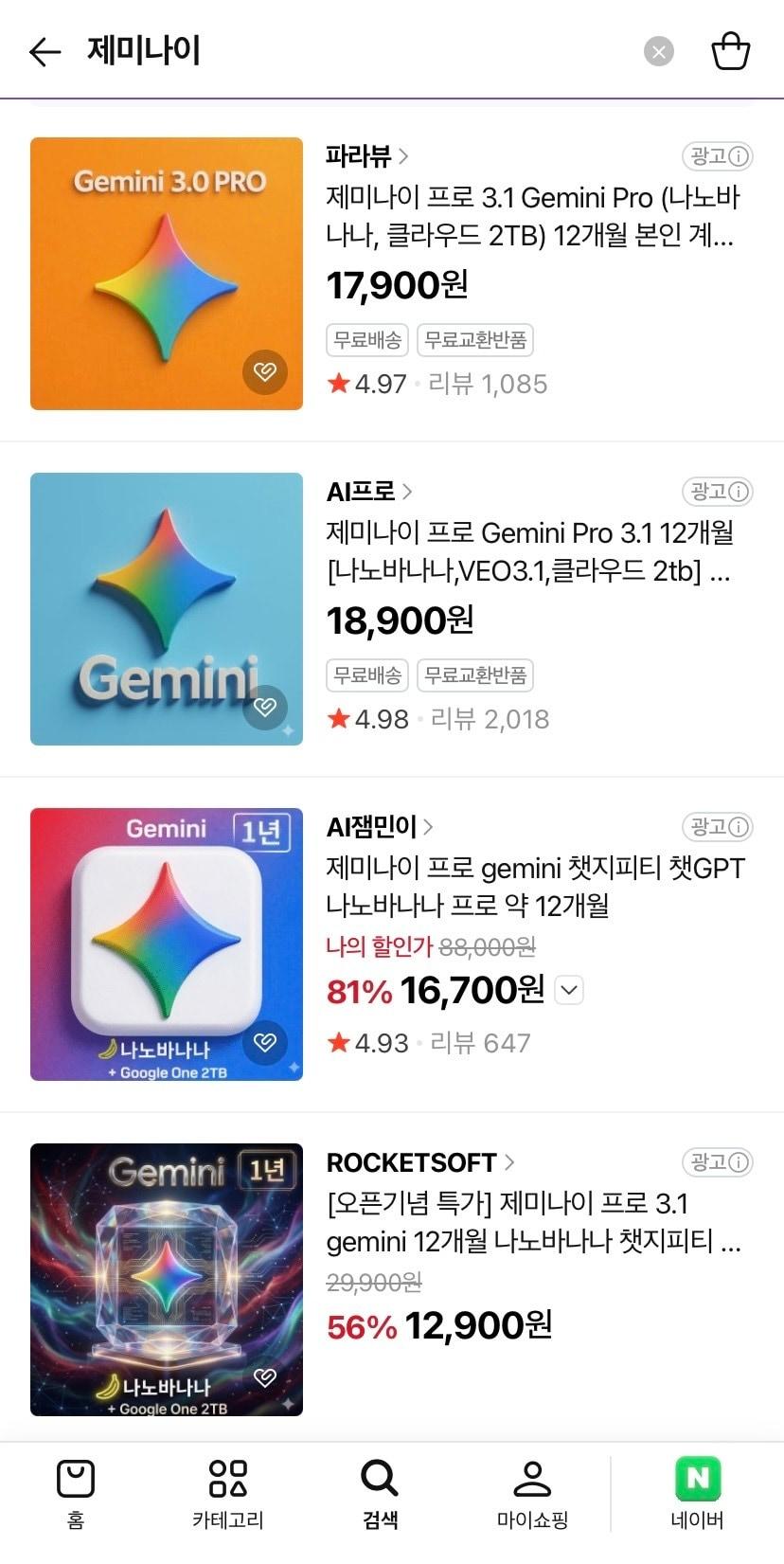Click the back arrow in the header
Image resolution: width=784 pixels, height=1564 pixels.
click(44, 51)
